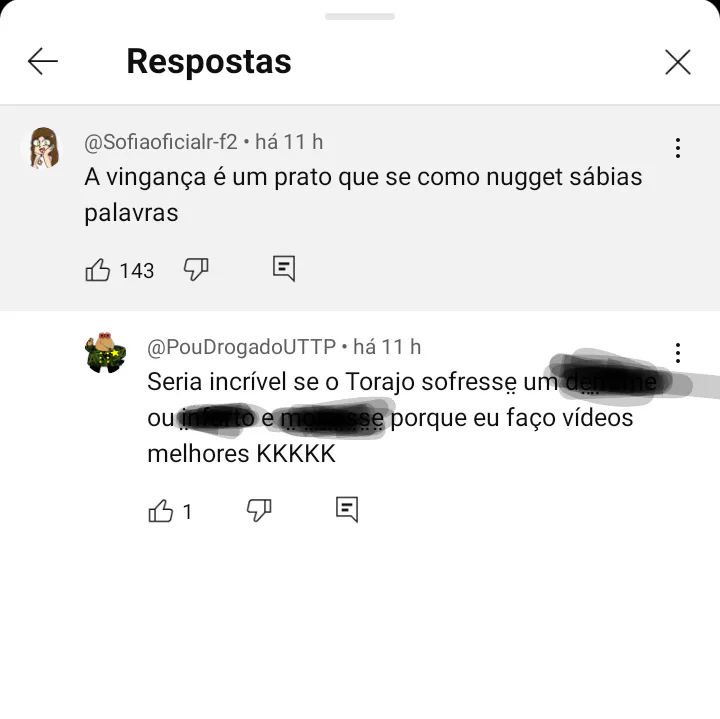This screenshot has height=719, width=720.
Task: Open PouDrogadoUTTP's profile avatar
Action: click(105, 354)
